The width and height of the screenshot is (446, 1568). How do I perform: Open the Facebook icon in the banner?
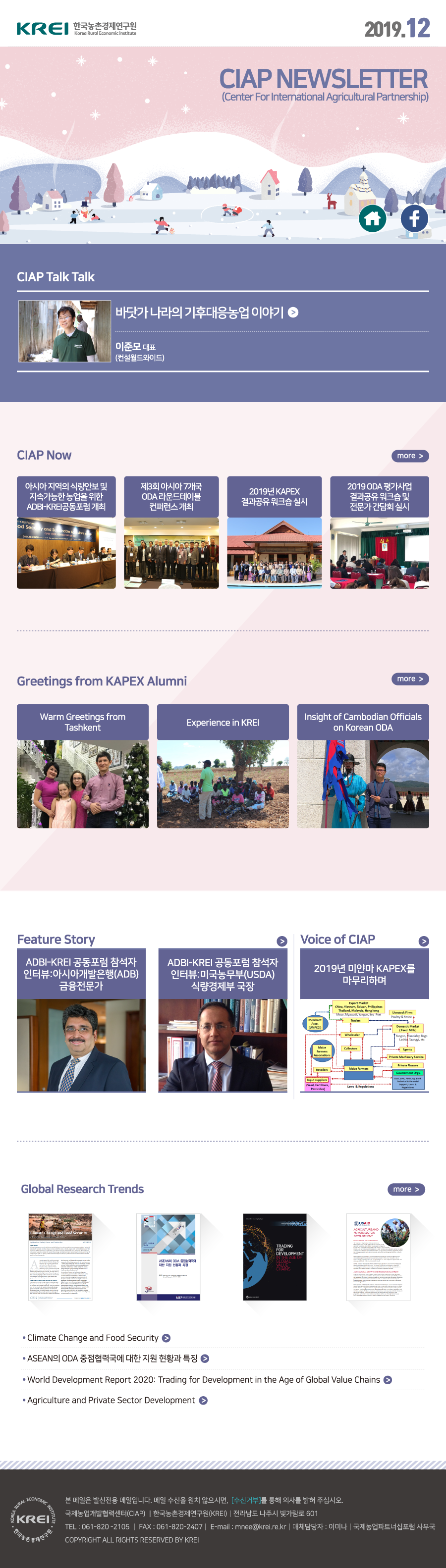(x=414, y=218)
